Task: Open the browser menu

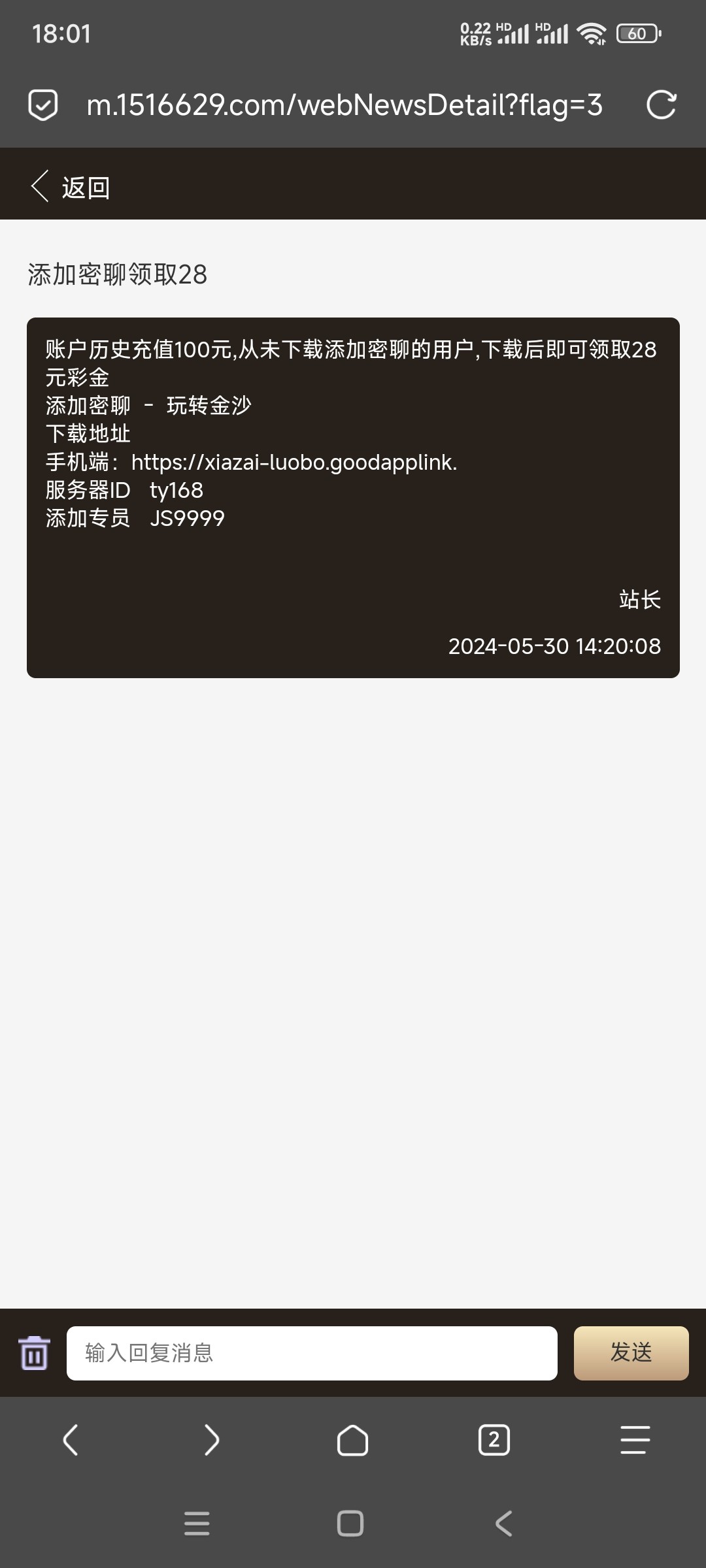Action: pos(635,1440)
